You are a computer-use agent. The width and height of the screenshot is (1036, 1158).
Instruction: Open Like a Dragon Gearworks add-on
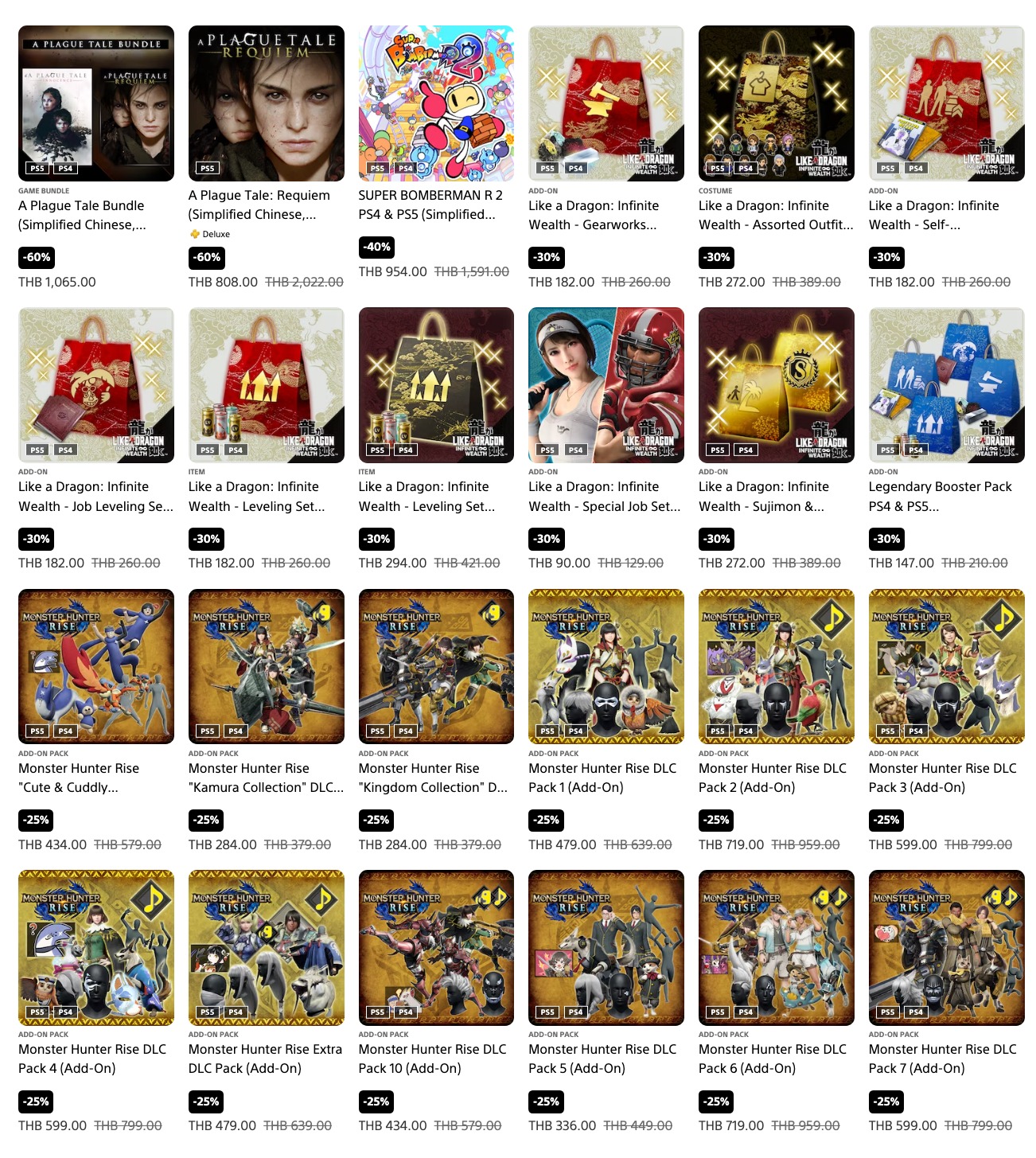(x=606, y=103)
